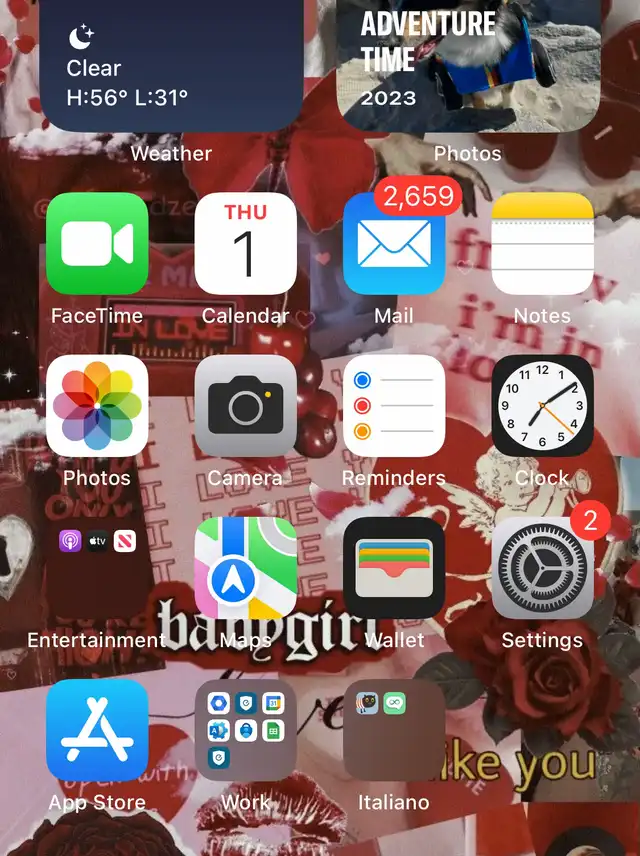Open Mail with 2,659 unread

tap(394, 243)
